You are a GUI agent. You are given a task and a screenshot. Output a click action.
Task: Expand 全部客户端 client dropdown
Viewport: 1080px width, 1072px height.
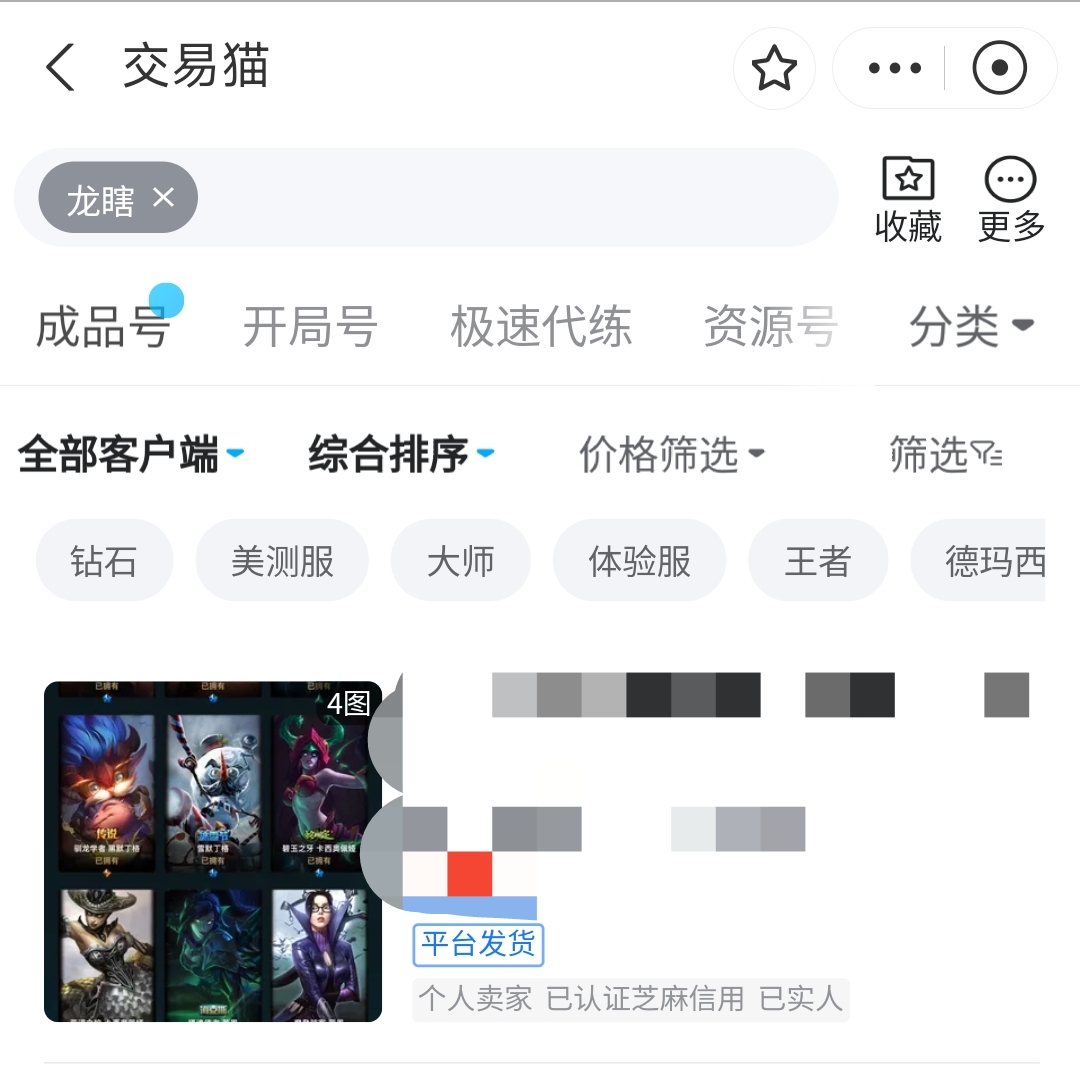[131, 455]
